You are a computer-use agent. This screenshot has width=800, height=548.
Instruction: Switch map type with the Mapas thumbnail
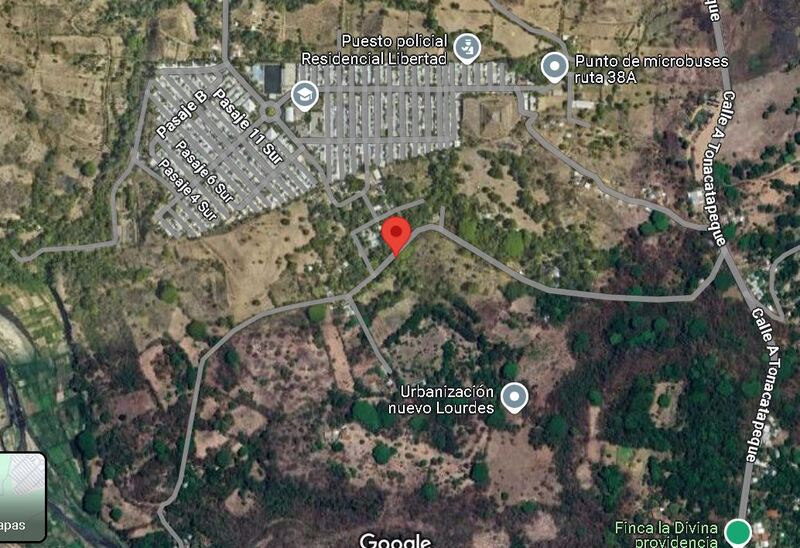pyautogui.click(x=20, y=497)
